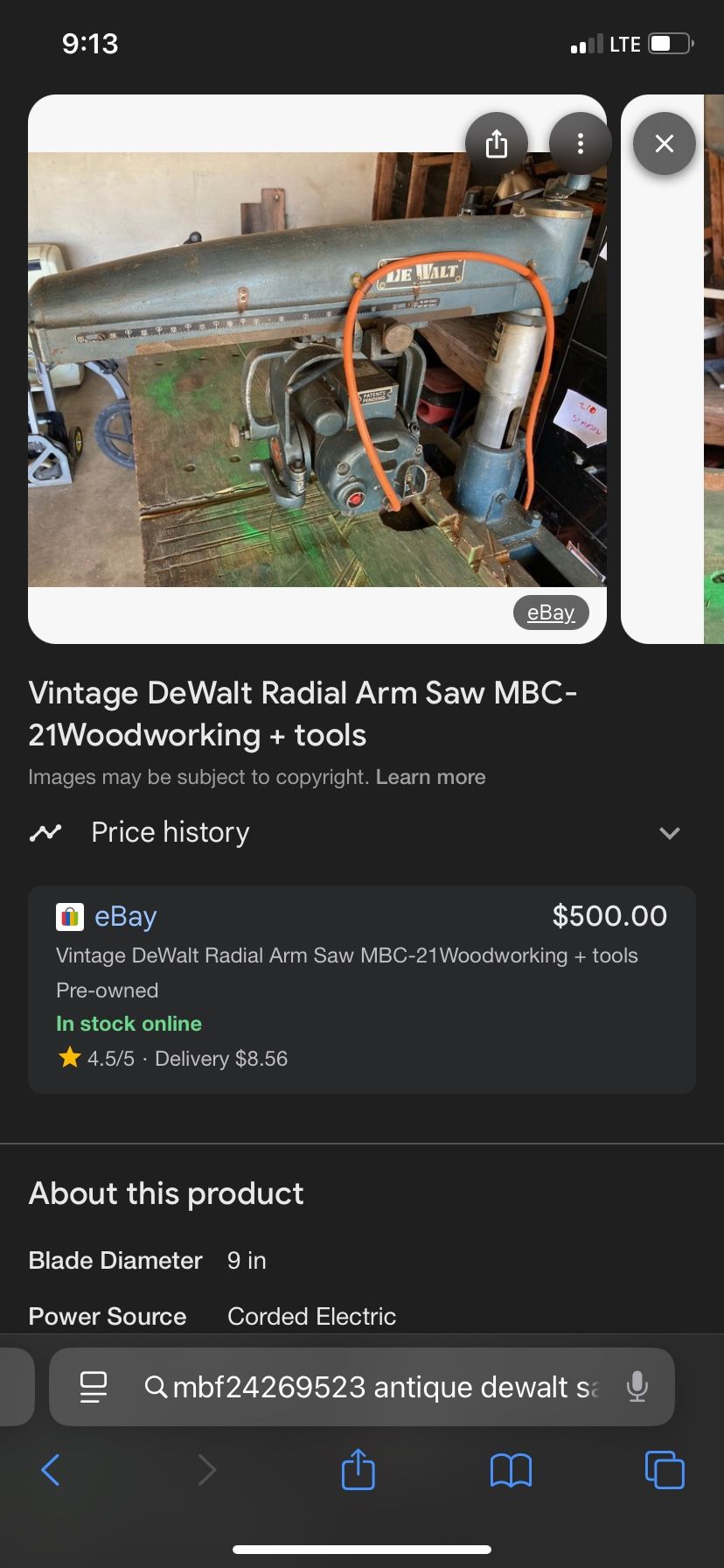724x1568 pixels.
Task: Close the image viewer
Action: tap(665, 143)
